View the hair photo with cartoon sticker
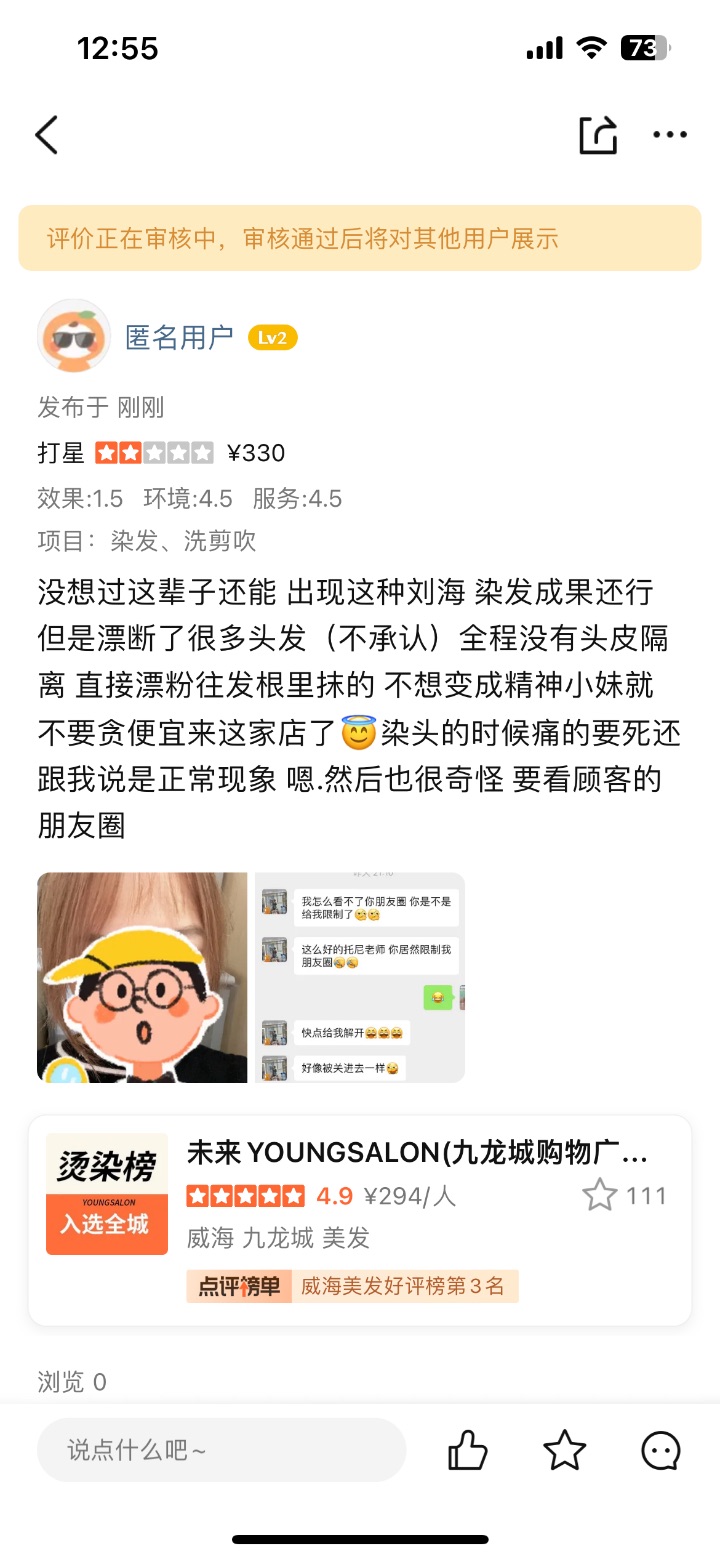The image size is (720, 1559). 142,977
